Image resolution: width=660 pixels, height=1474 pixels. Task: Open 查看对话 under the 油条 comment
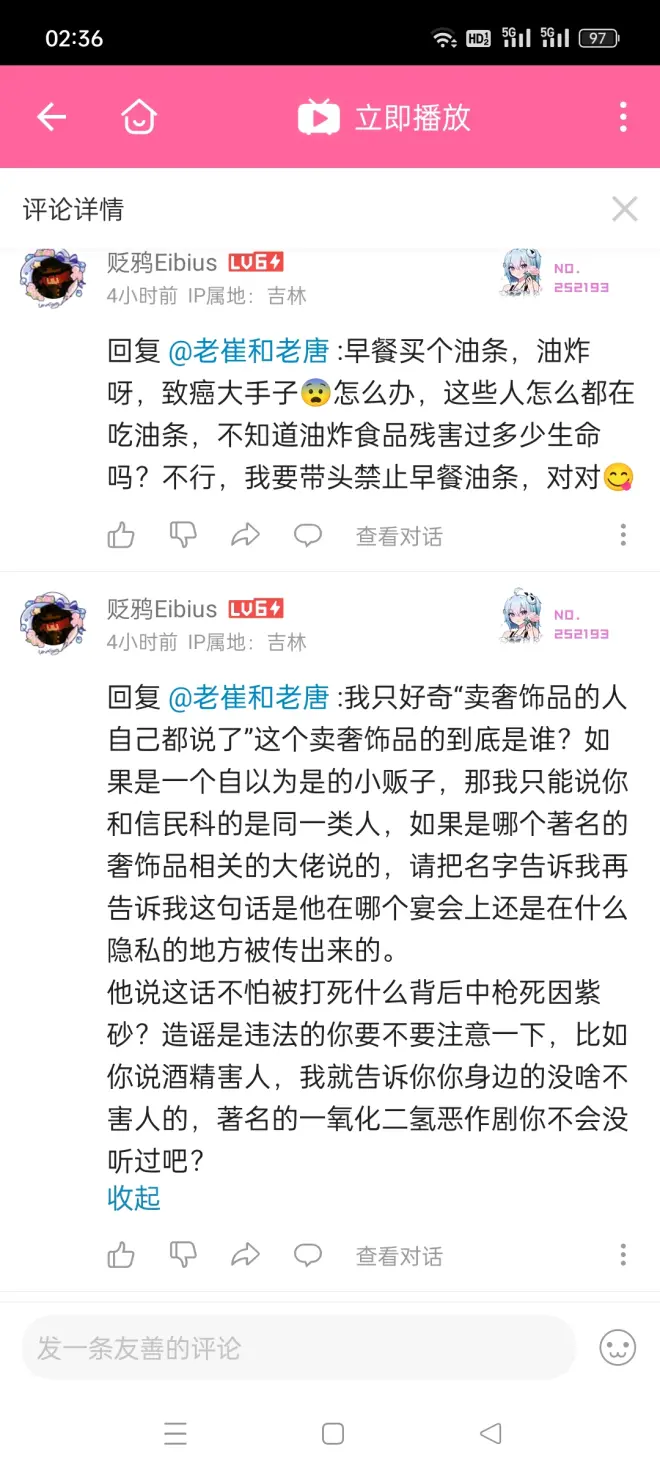(399, 537)
